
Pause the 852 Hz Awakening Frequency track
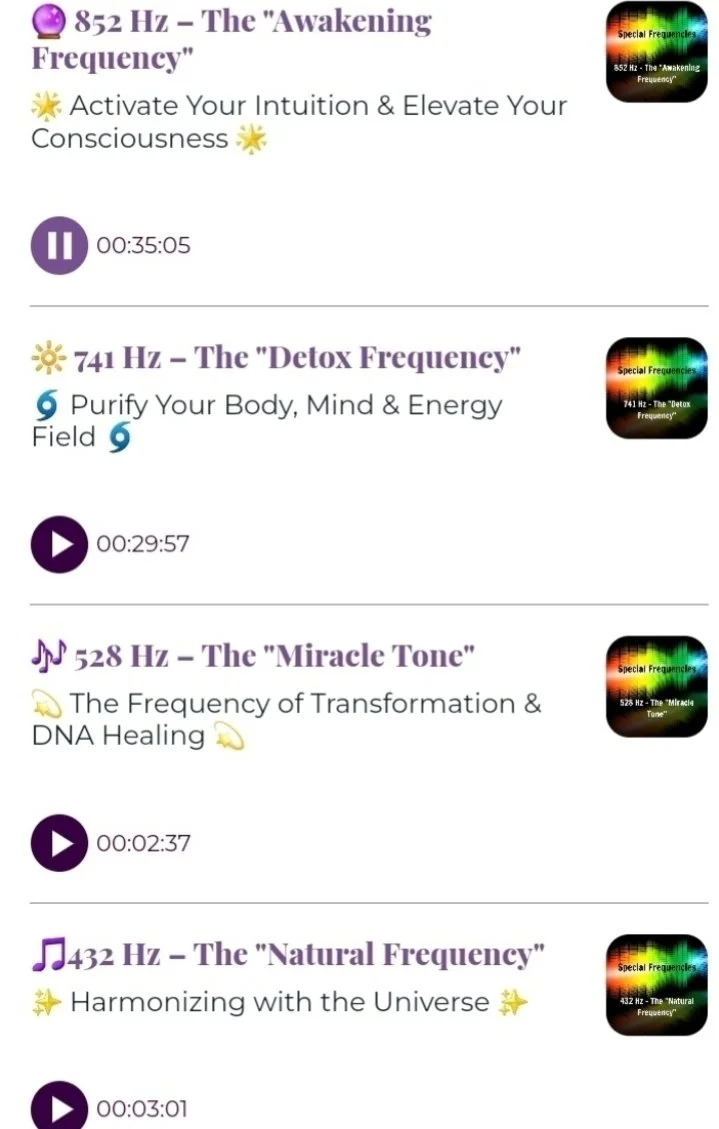tap(59, 246)
